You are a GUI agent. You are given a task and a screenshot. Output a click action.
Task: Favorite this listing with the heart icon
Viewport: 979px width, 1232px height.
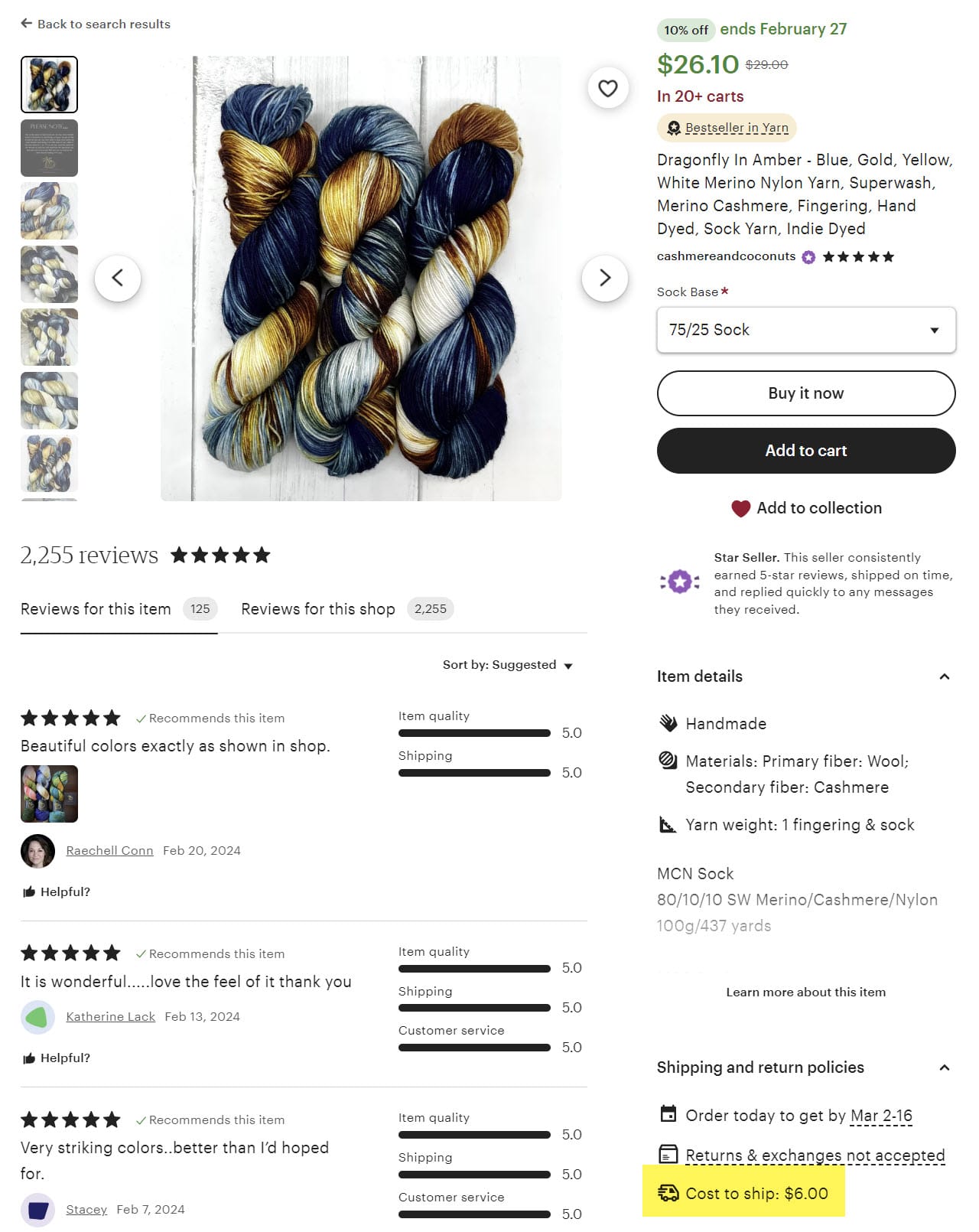pyautogui.click(x=608, y=88)
